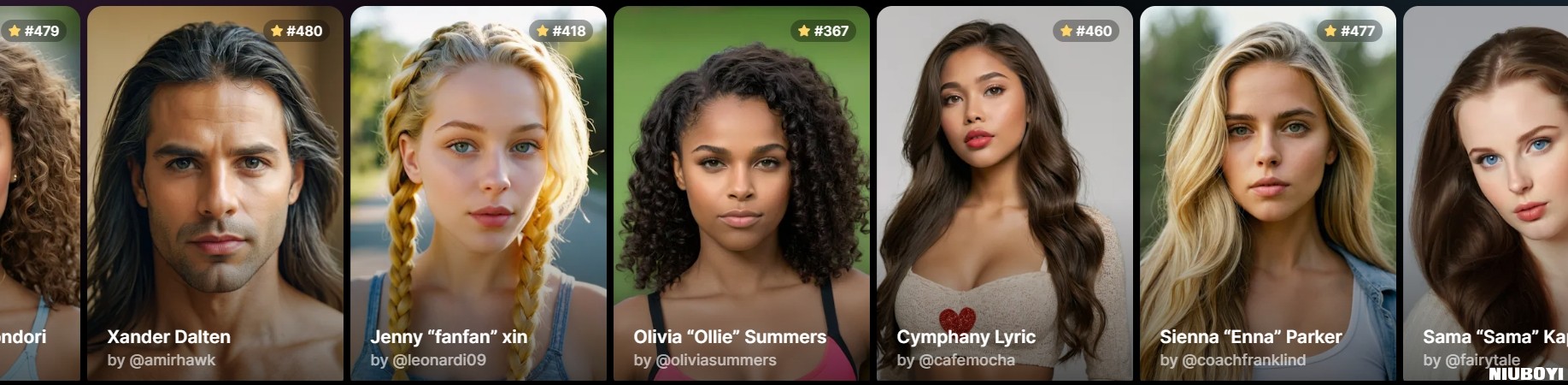
Task: Open the Sama card by @fairytale
Action: 1487,193
